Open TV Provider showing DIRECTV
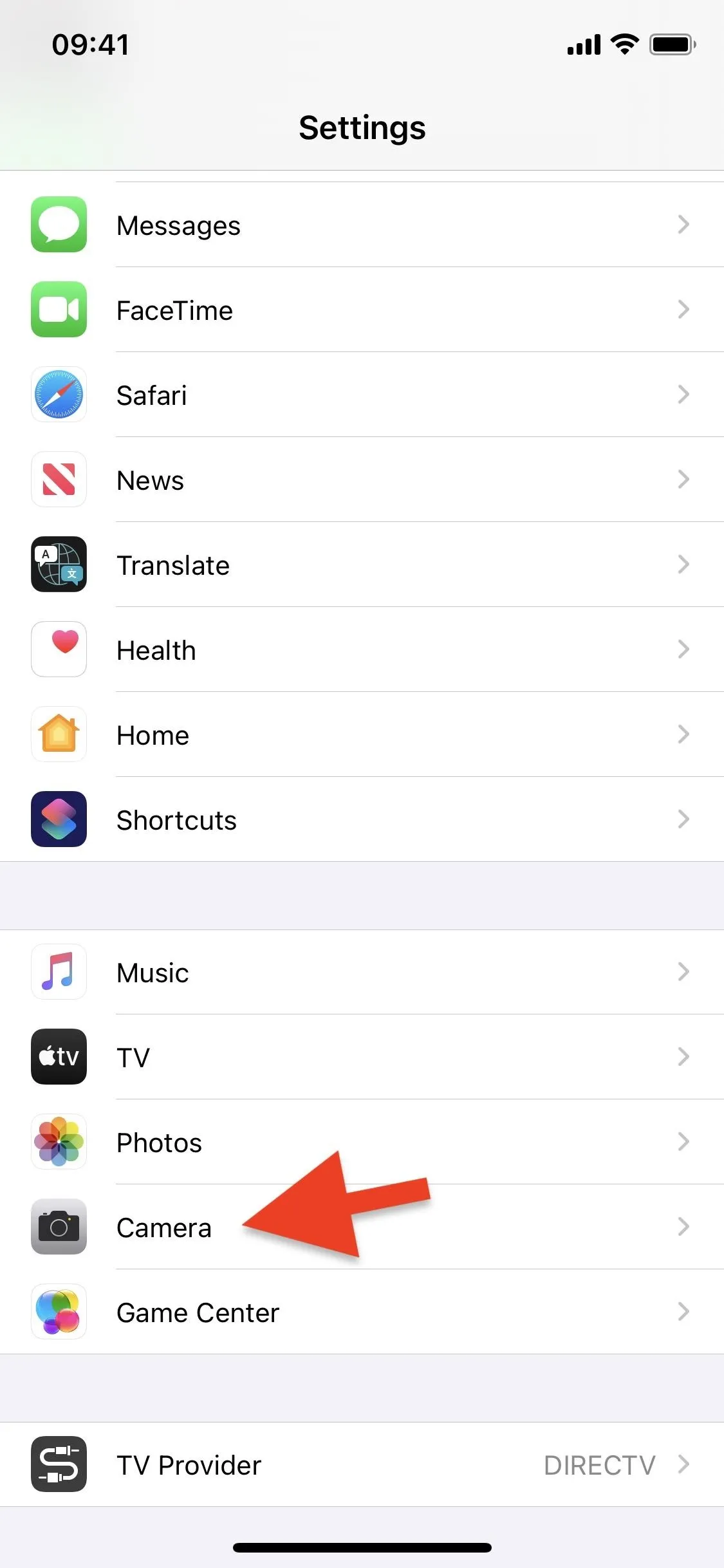 click(362, 1464)
